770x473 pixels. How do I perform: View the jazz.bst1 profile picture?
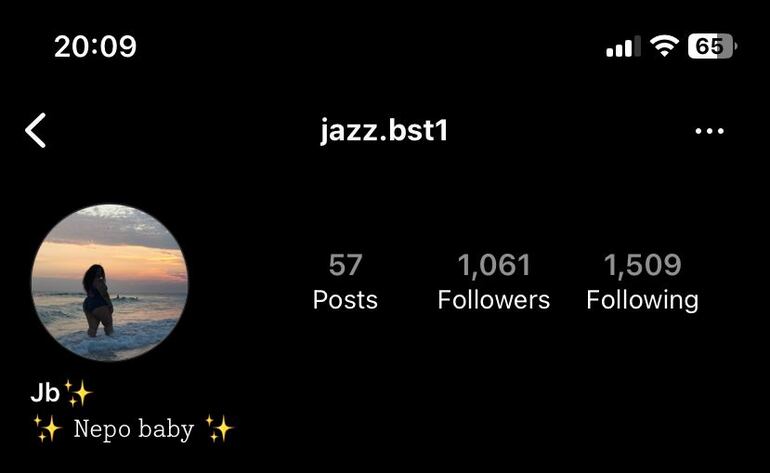pyautogui.click(x=109, y=282)
